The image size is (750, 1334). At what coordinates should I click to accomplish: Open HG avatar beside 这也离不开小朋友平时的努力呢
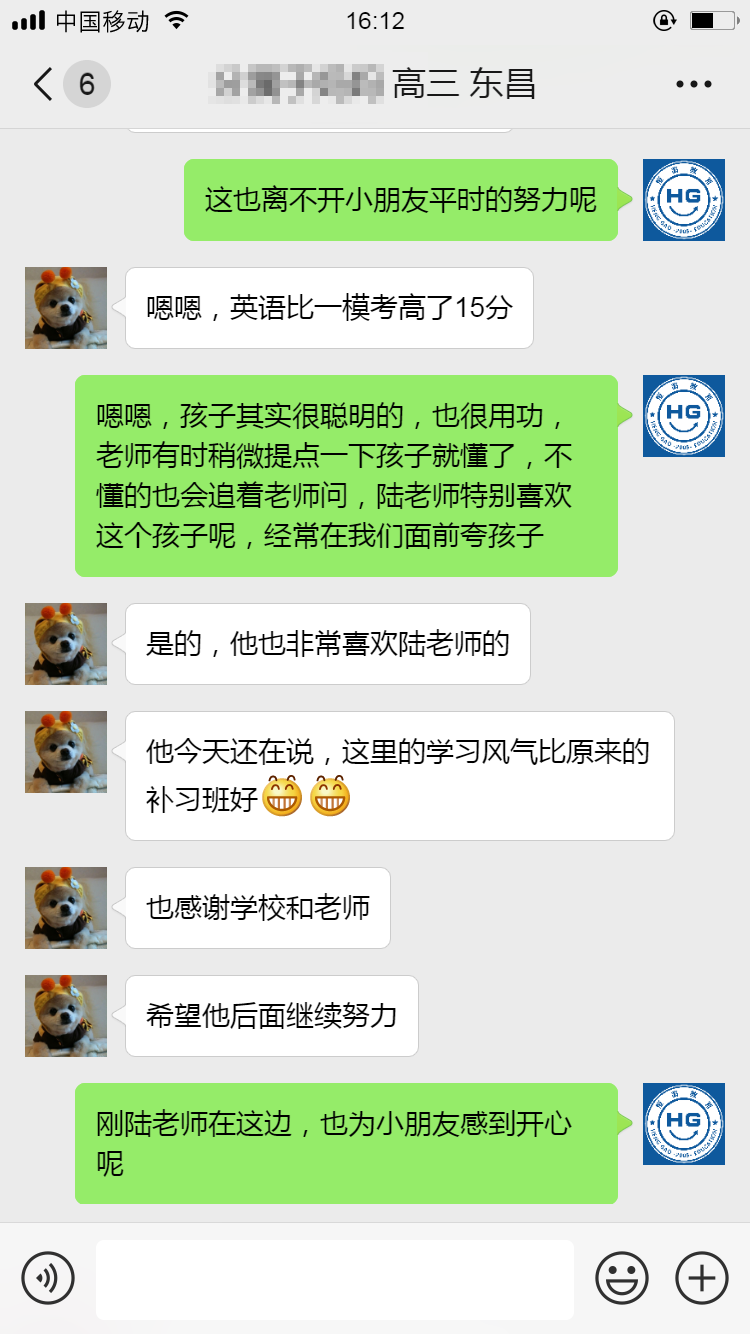click(683, 200)
